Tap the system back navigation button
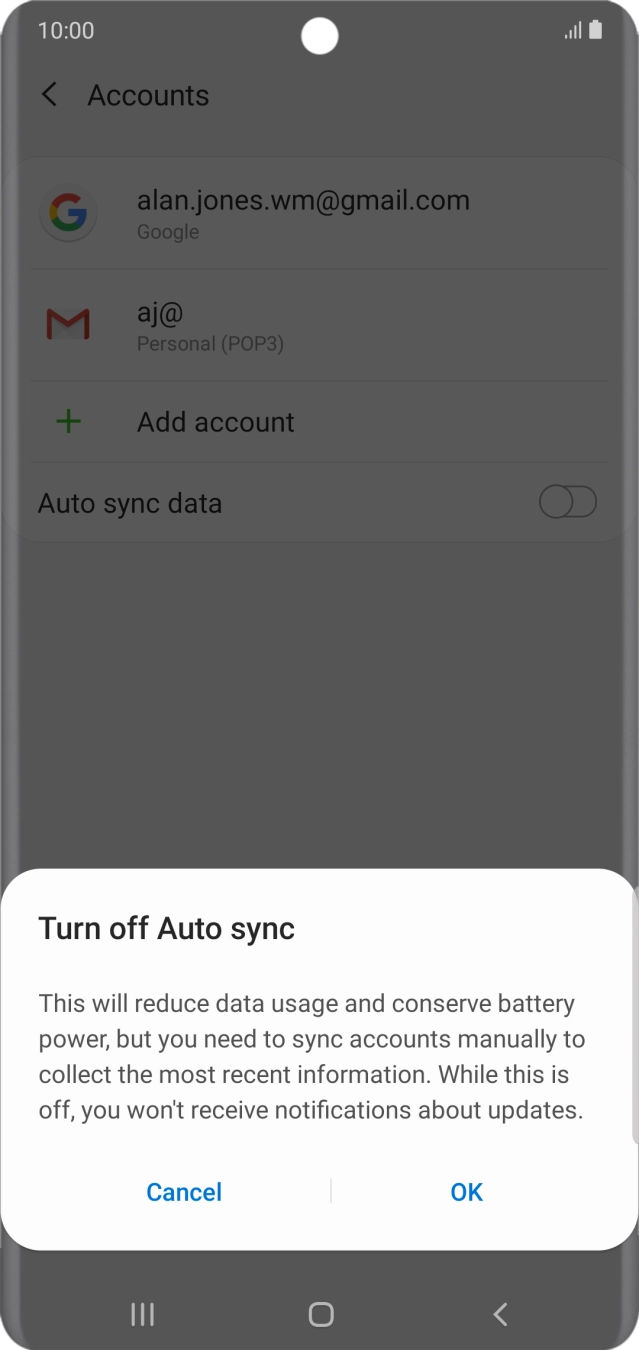 pyautogui.click(x=501, y=1314)
